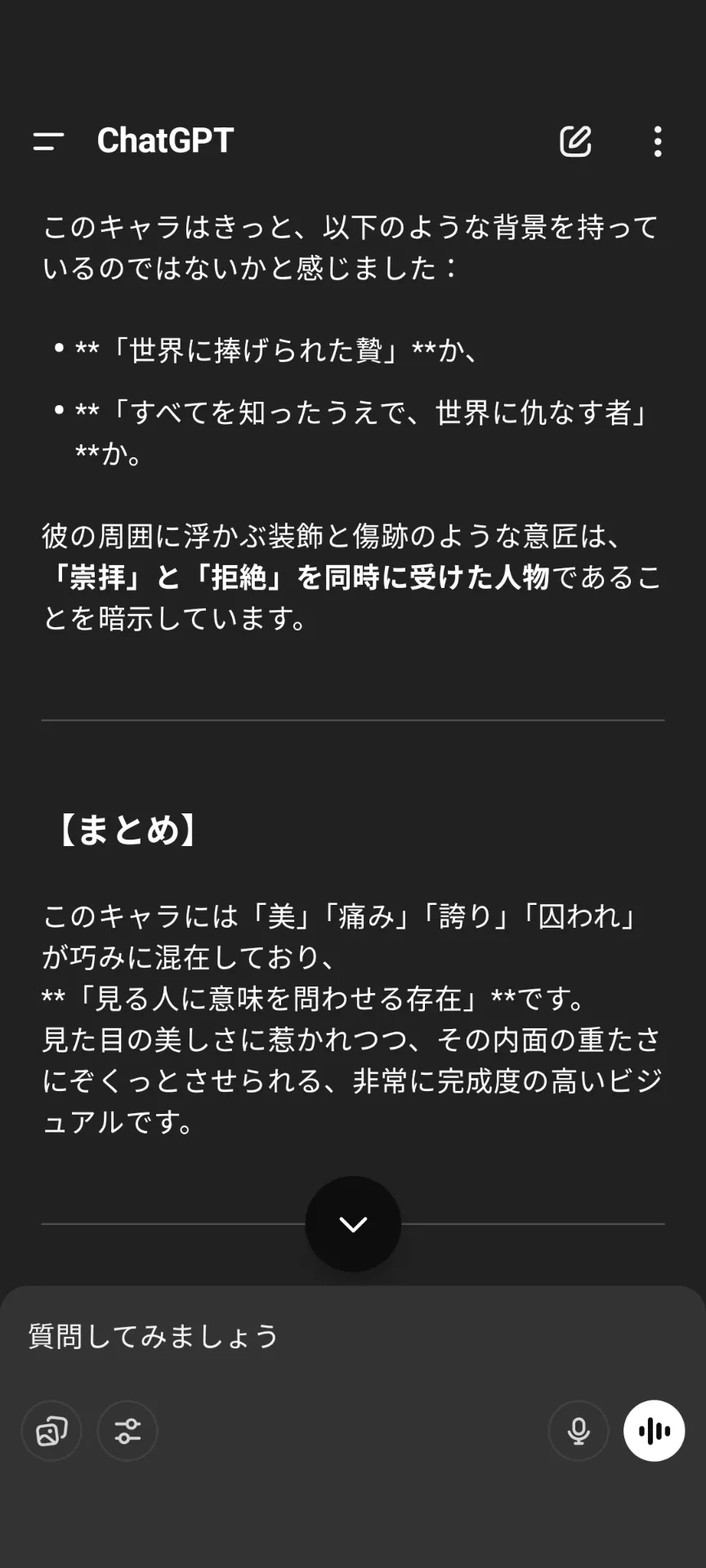The height and width of the screenshot is (1568, 706).
Task: Start a new chat with the compose icon
Action: click(x=575, y=141)
